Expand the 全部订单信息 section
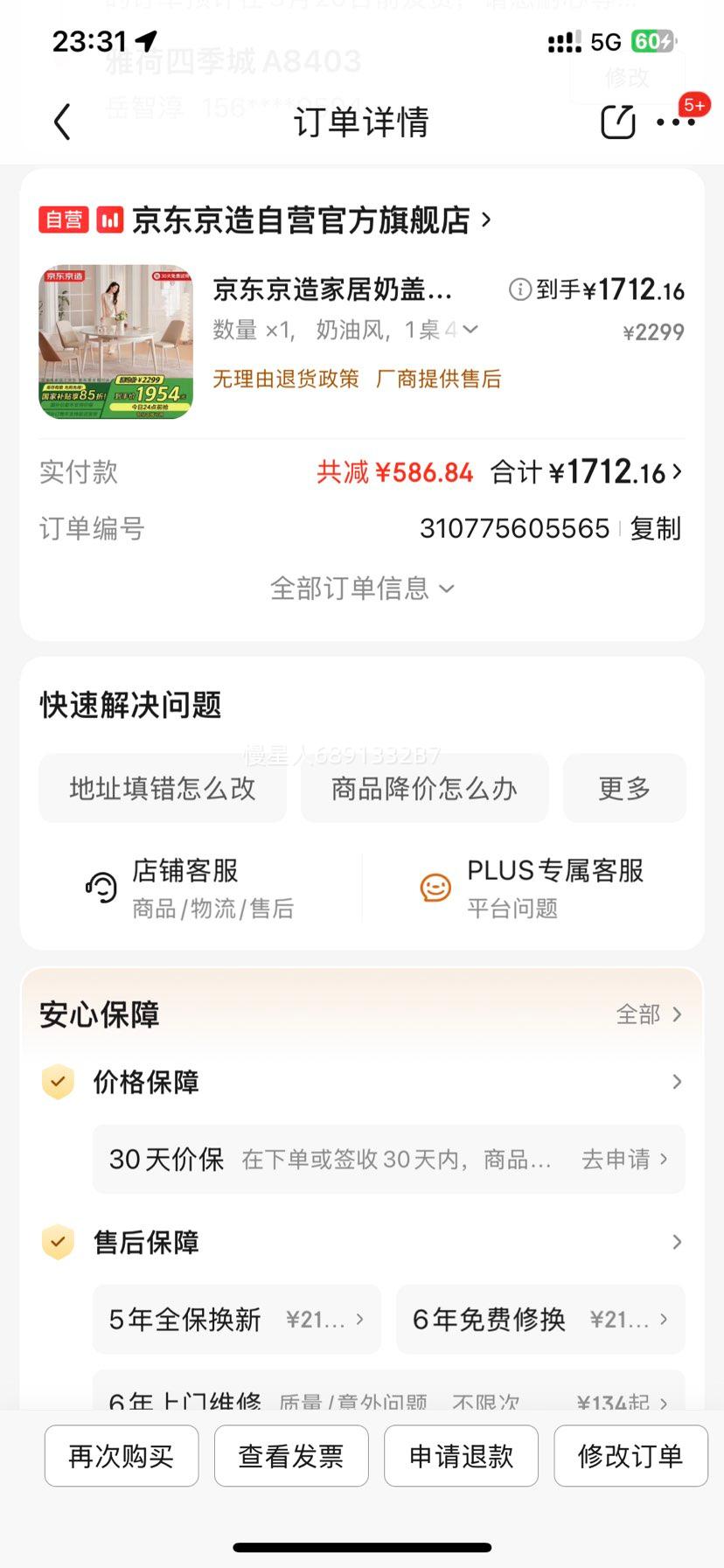 [362, 588]
